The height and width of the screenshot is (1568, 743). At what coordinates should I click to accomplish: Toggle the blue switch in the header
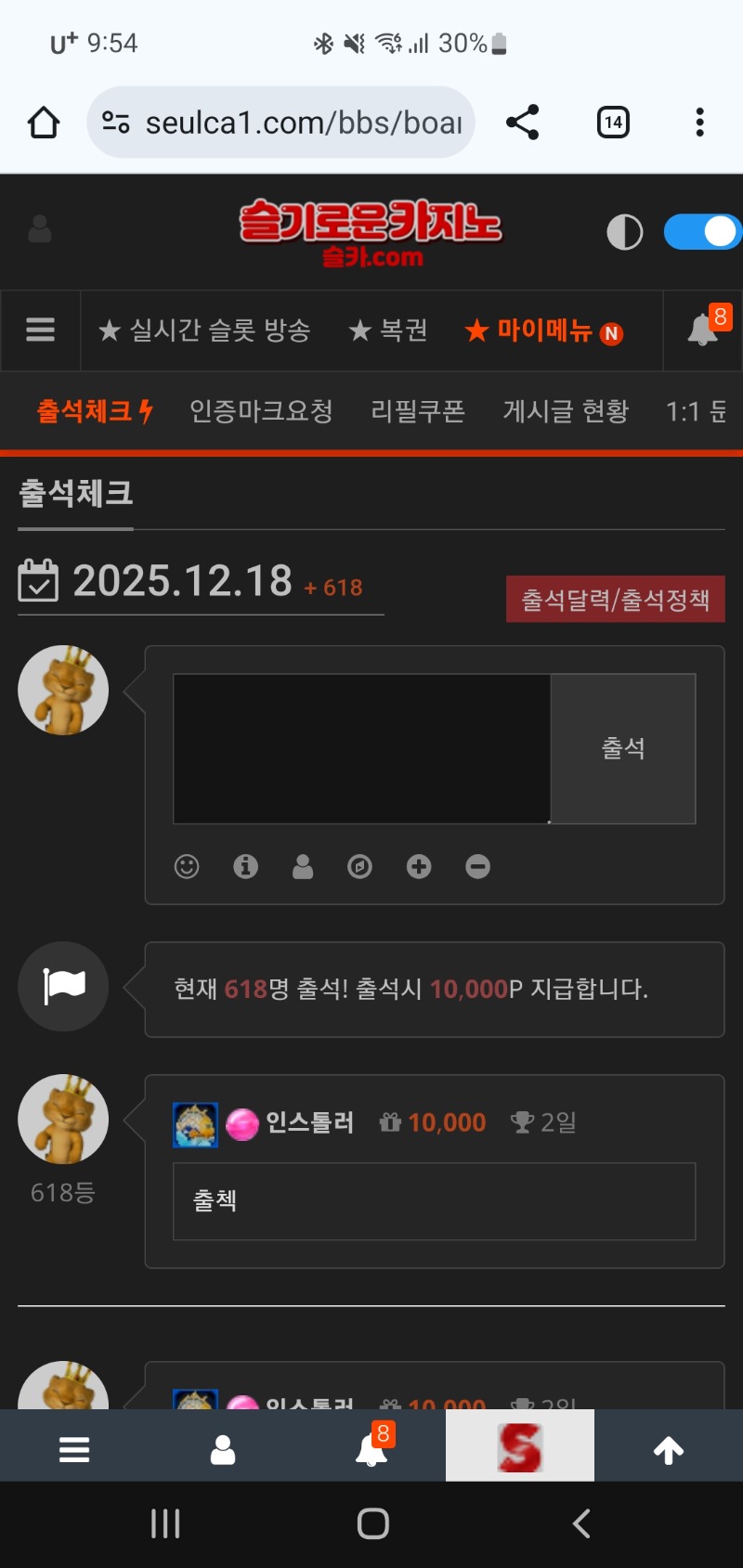(x=702, y=232)
